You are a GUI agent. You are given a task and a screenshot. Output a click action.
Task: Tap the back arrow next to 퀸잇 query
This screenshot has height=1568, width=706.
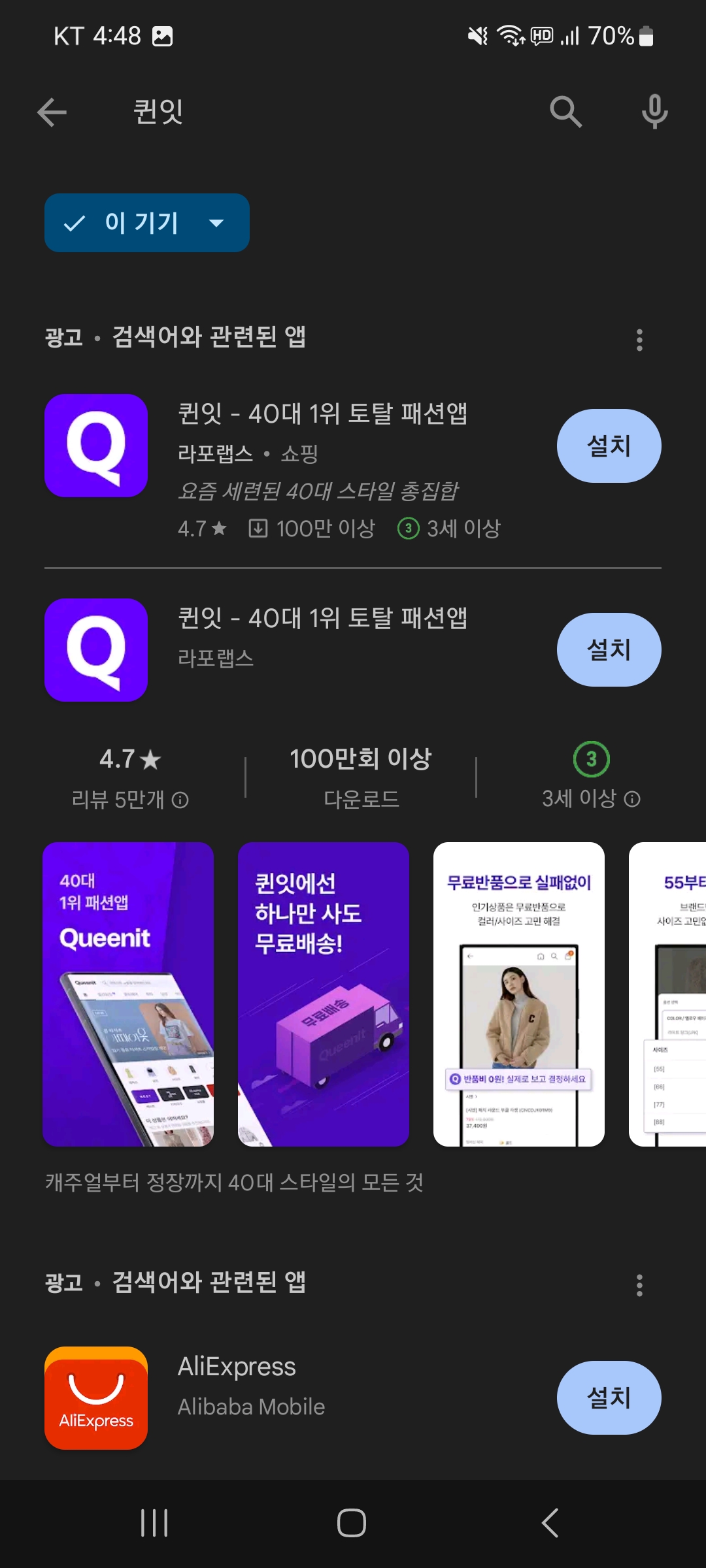click(51, 111)
